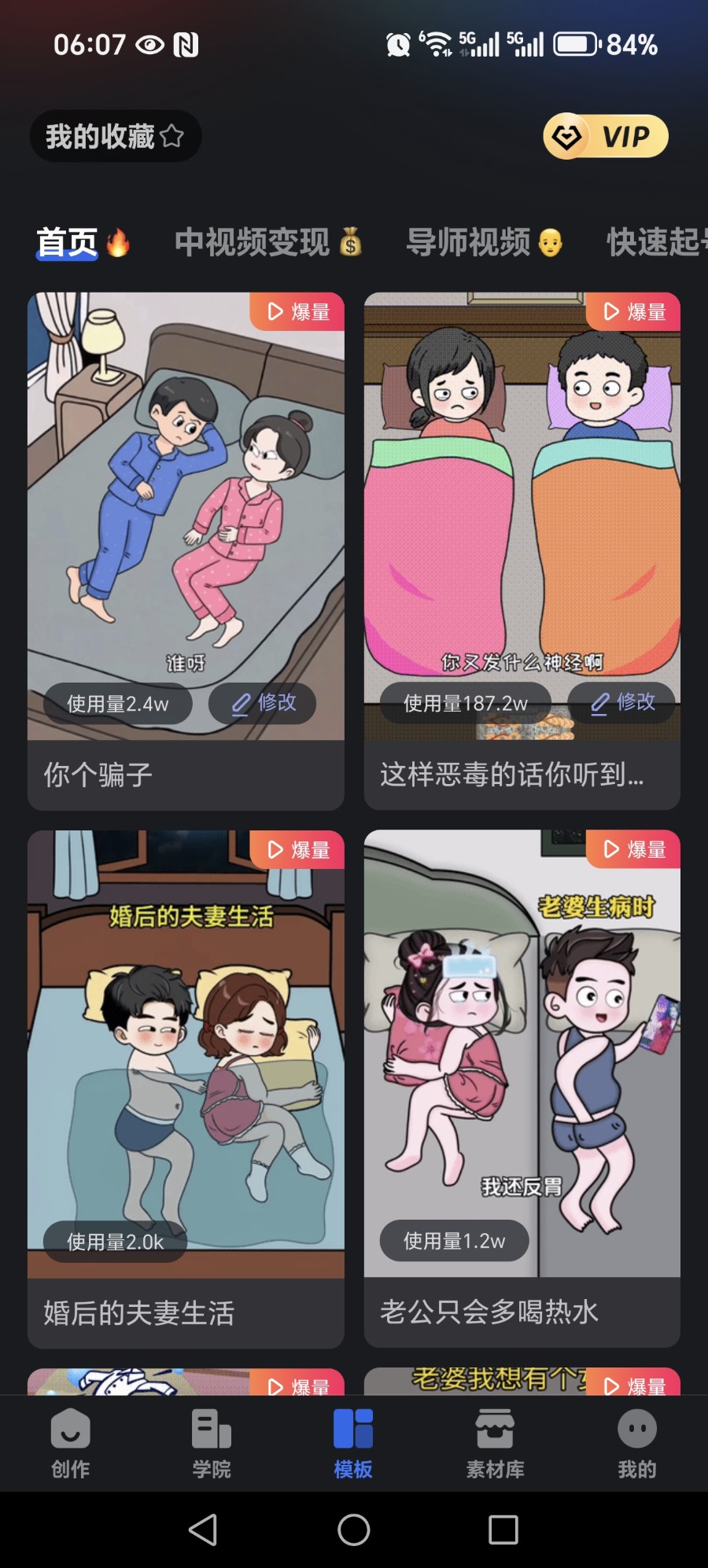Open the 学院 tab

click(x=212, y=1444)
